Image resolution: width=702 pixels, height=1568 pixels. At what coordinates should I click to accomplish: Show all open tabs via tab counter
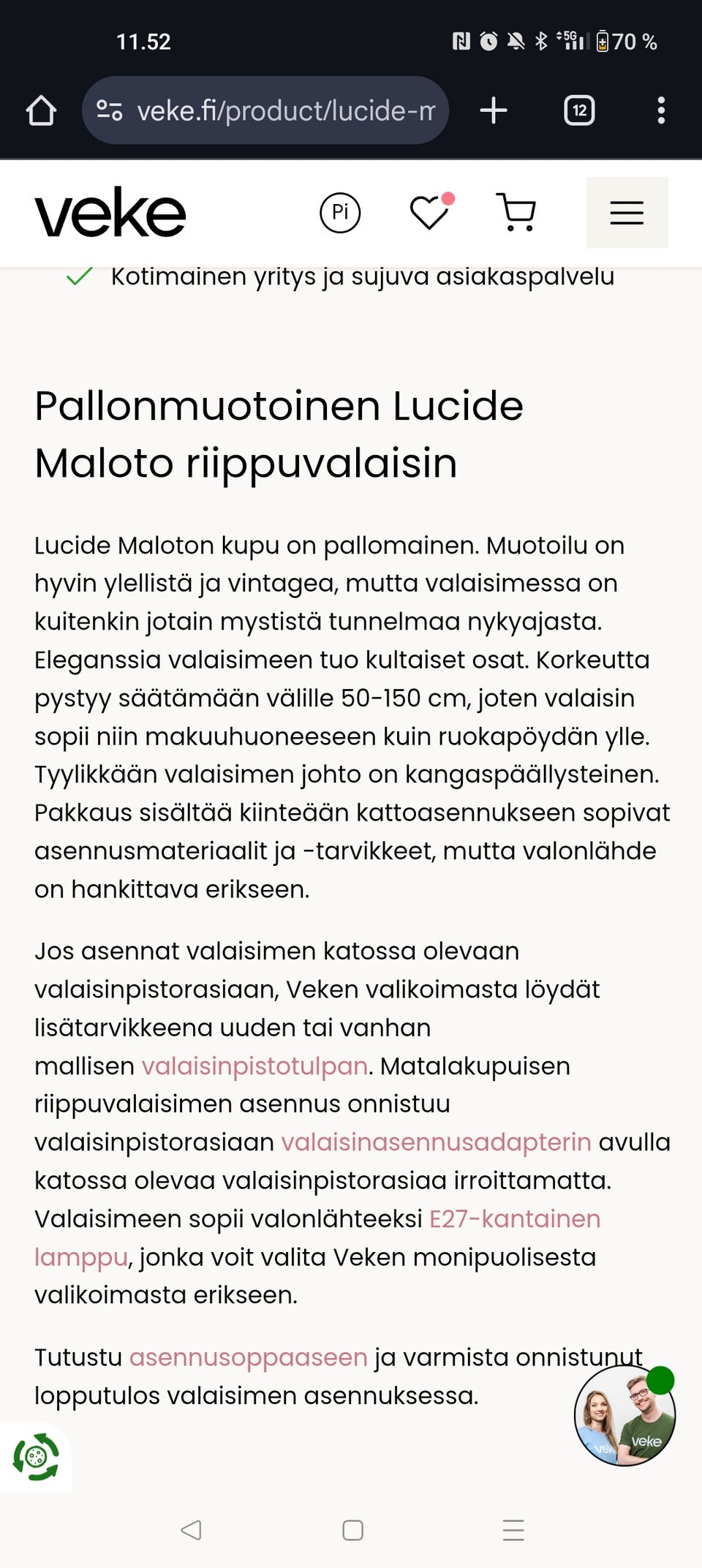(578, 110)
